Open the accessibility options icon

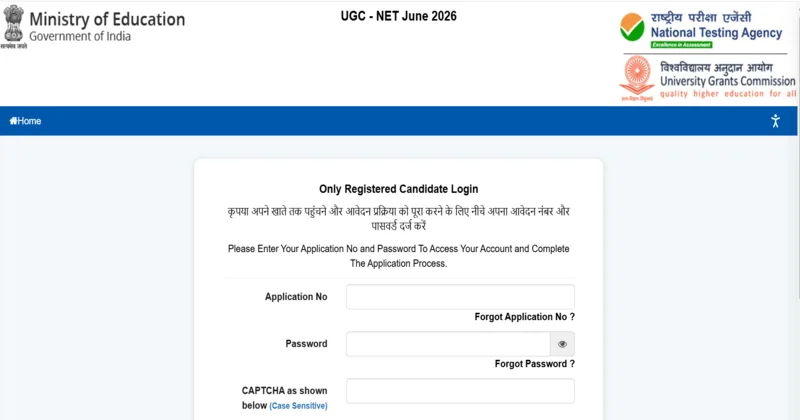[775, 121]
